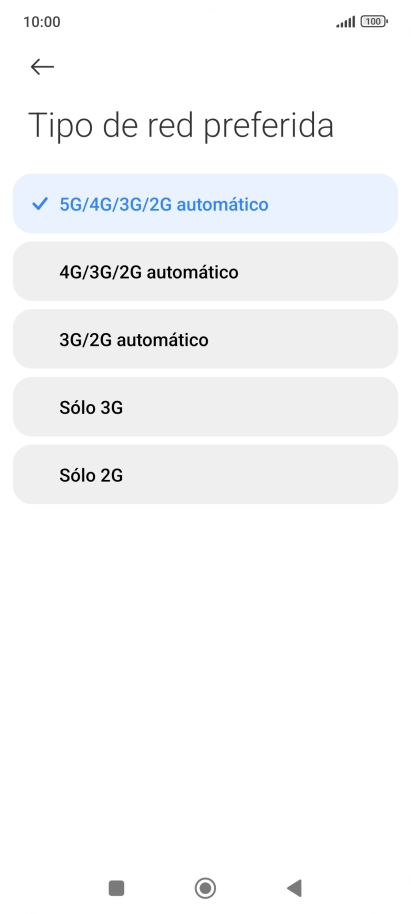Select Sólo 3G network
The width and height of the screenshot is (411, 914).
tap(205, 406)
